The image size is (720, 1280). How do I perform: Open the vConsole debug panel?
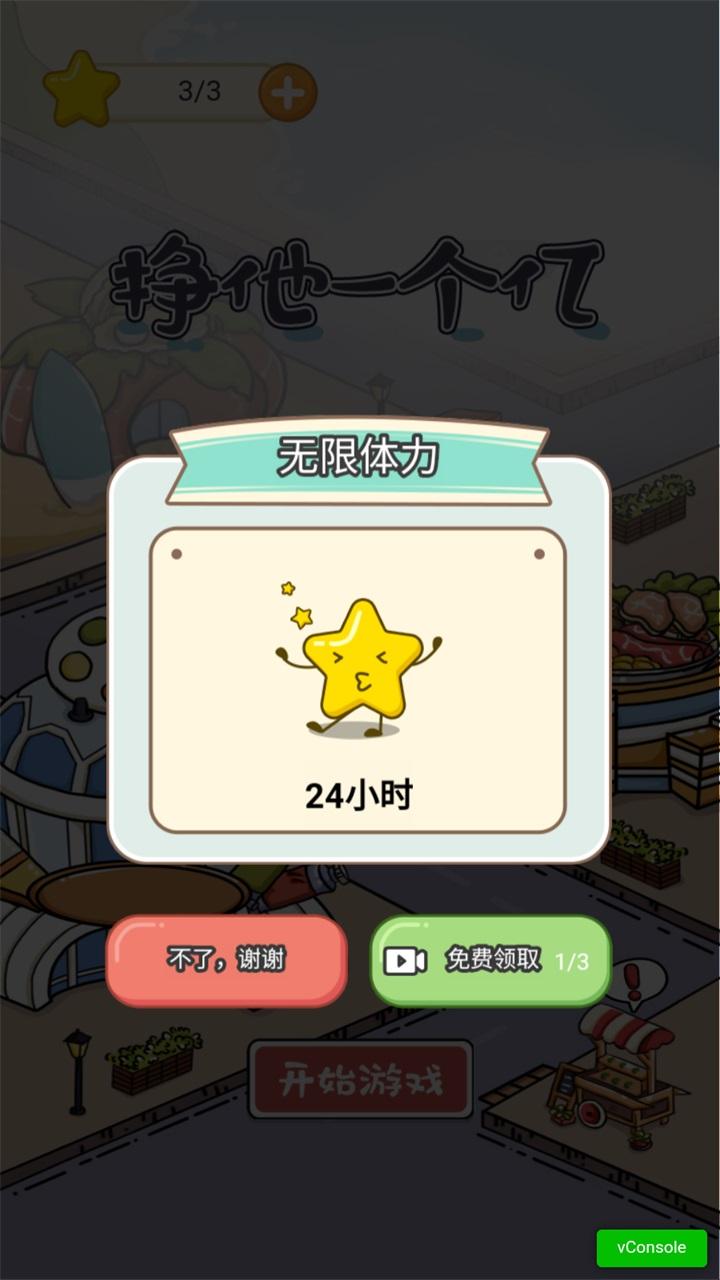651,1247
